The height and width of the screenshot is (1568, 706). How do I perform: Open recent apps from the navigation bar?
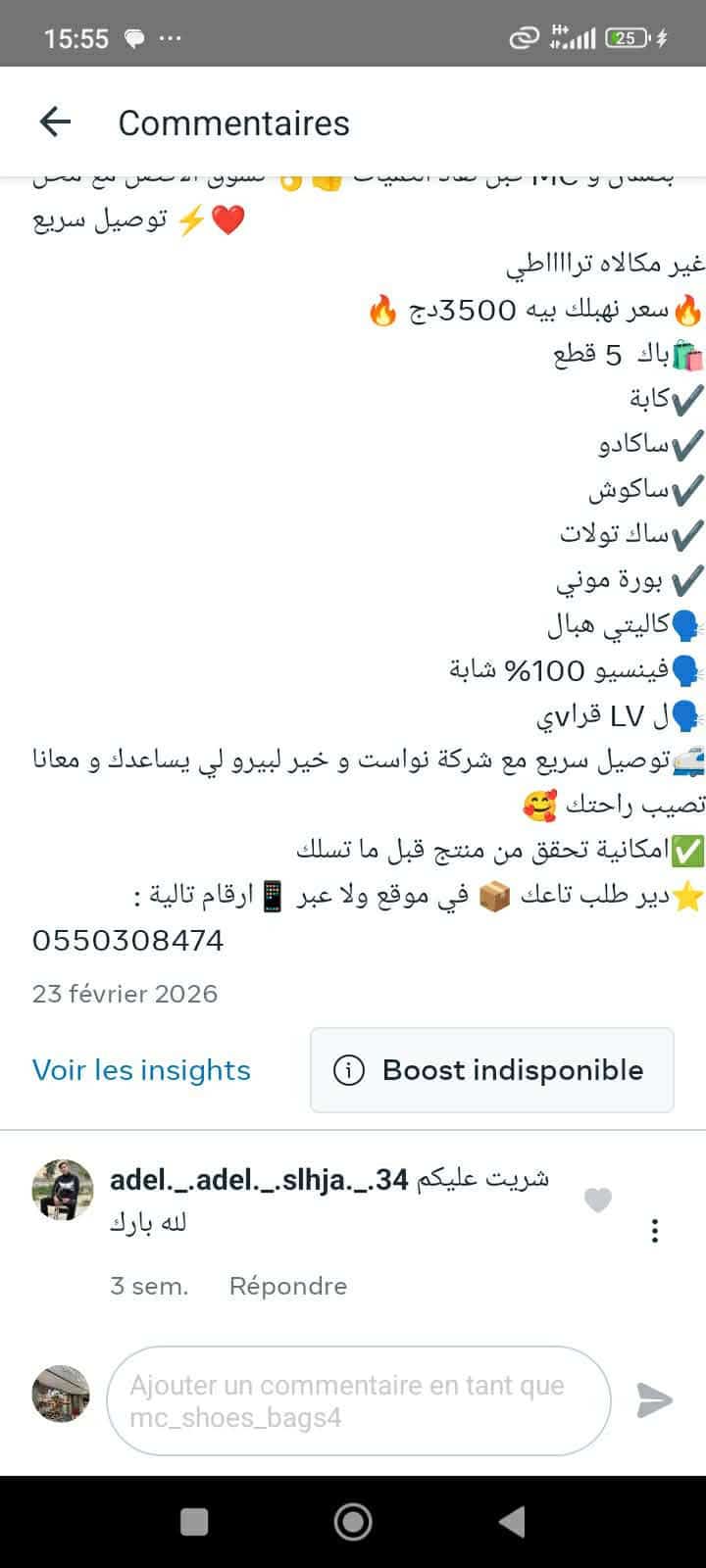click(x=194, y=1522)
